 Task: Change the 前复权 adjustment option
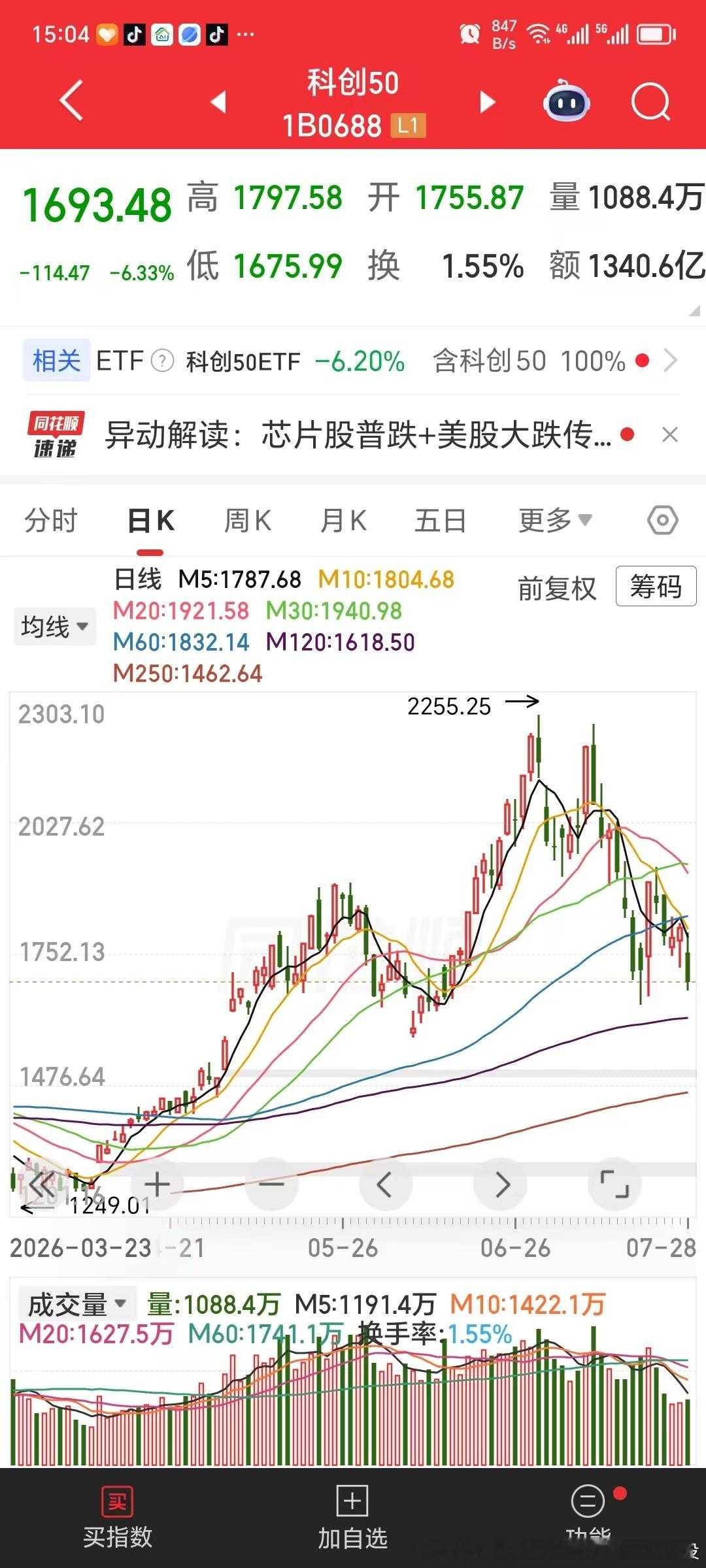[557, 588]
